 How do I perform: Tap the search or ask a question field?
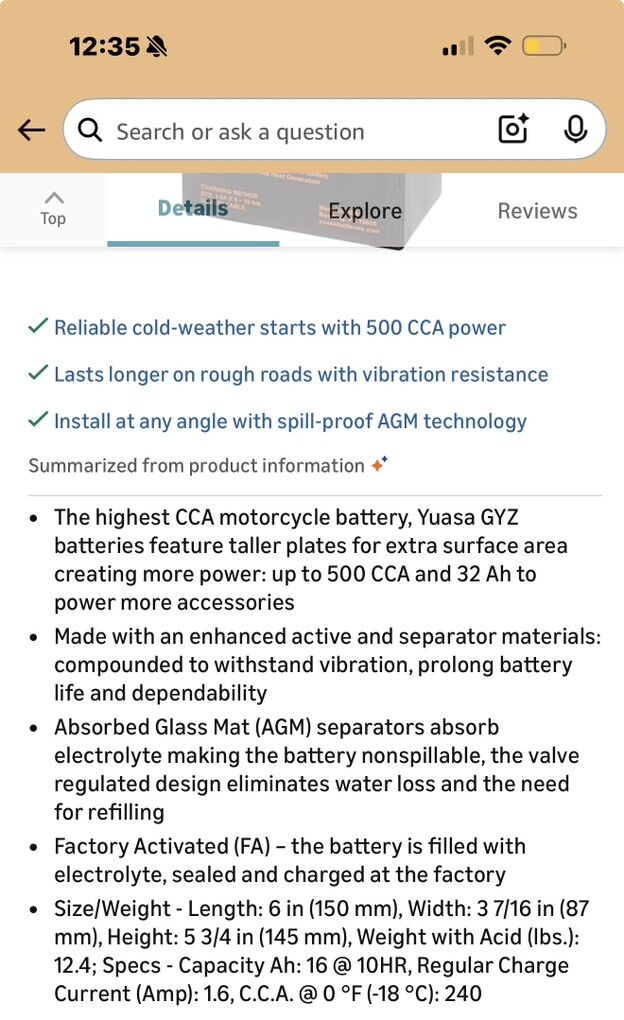[x=280, y=131]
